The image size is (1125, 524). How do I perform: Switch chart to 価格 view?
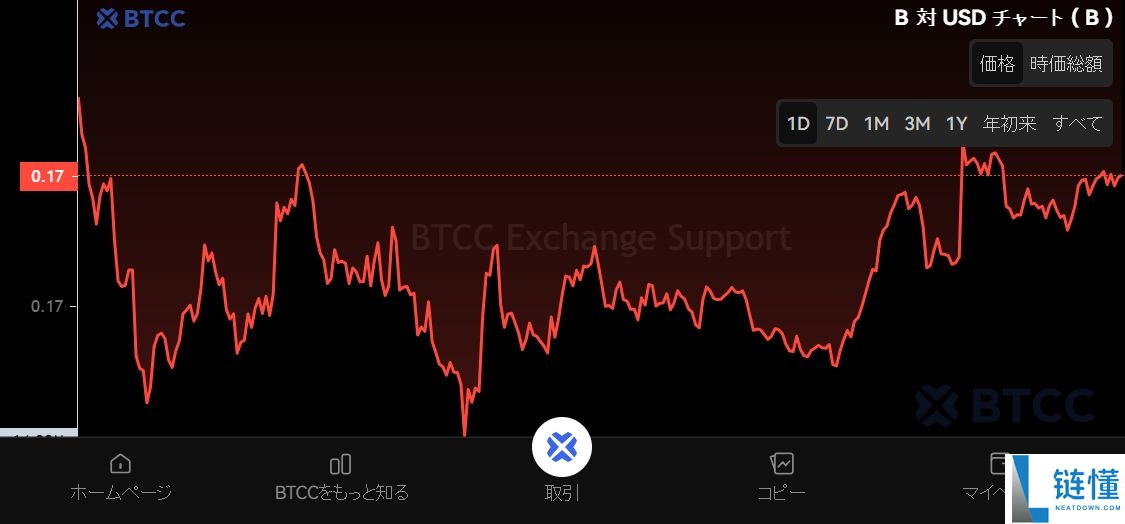pos(997,64)
